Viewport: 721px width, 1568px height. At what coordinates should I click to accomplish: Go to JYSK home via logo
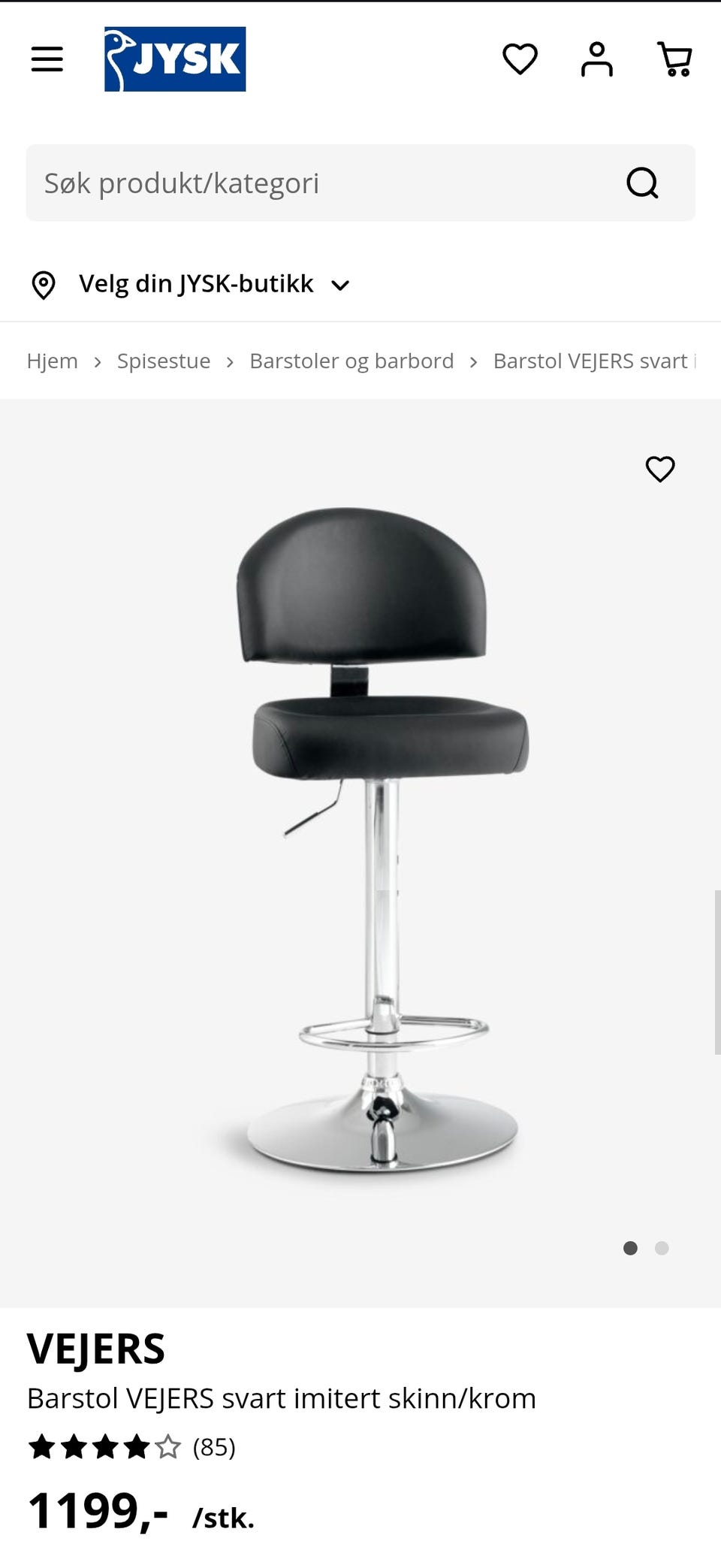pos(175,59)
